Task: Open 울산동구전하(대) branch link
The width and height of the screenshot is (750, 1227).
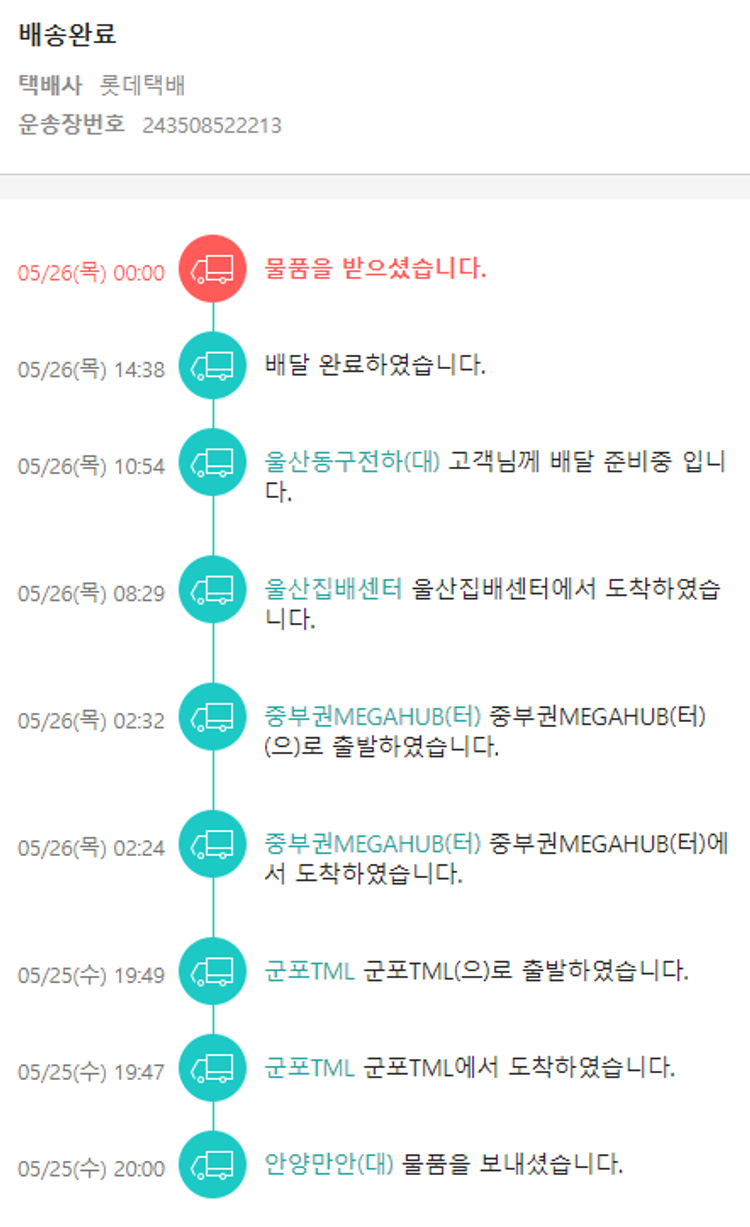Action: click(x=352, y=463)
